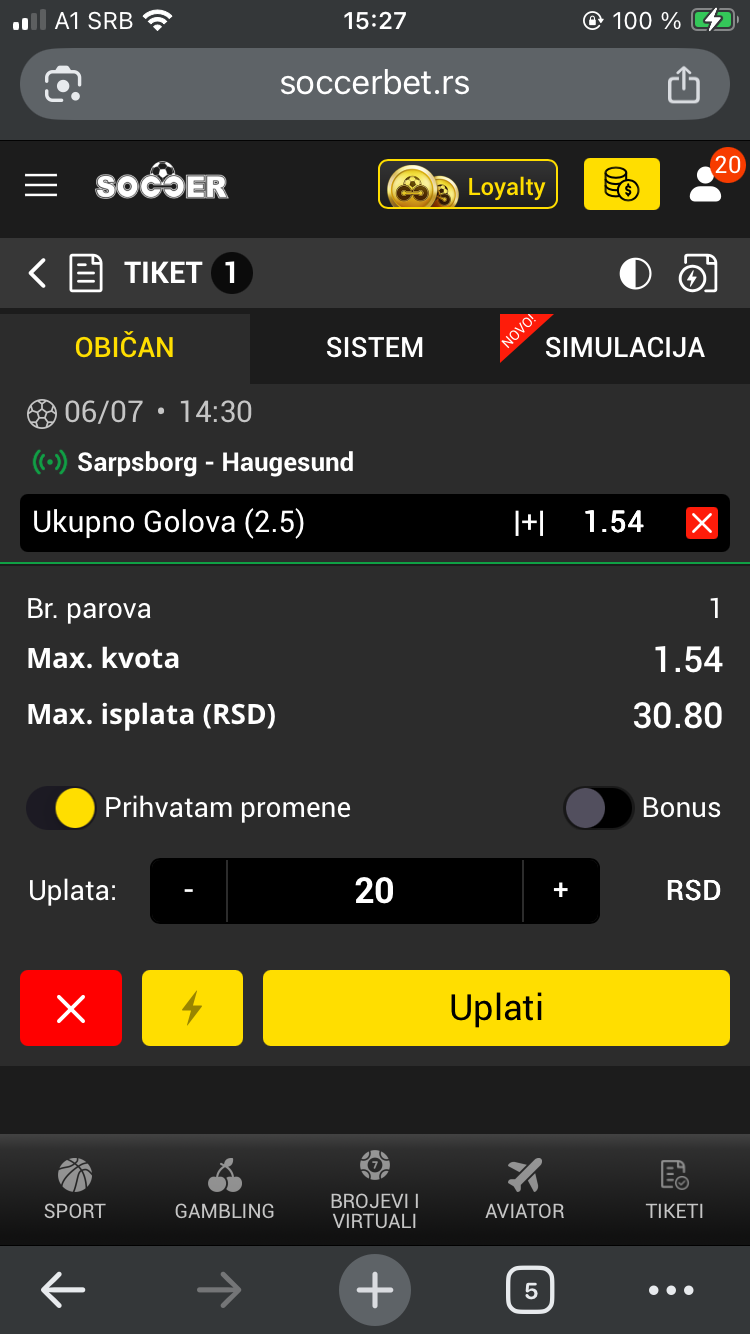The height and width of the screenshot is (1334, 750).
Task: Toggle the contrast theme icon
Action: click(635, 273)
